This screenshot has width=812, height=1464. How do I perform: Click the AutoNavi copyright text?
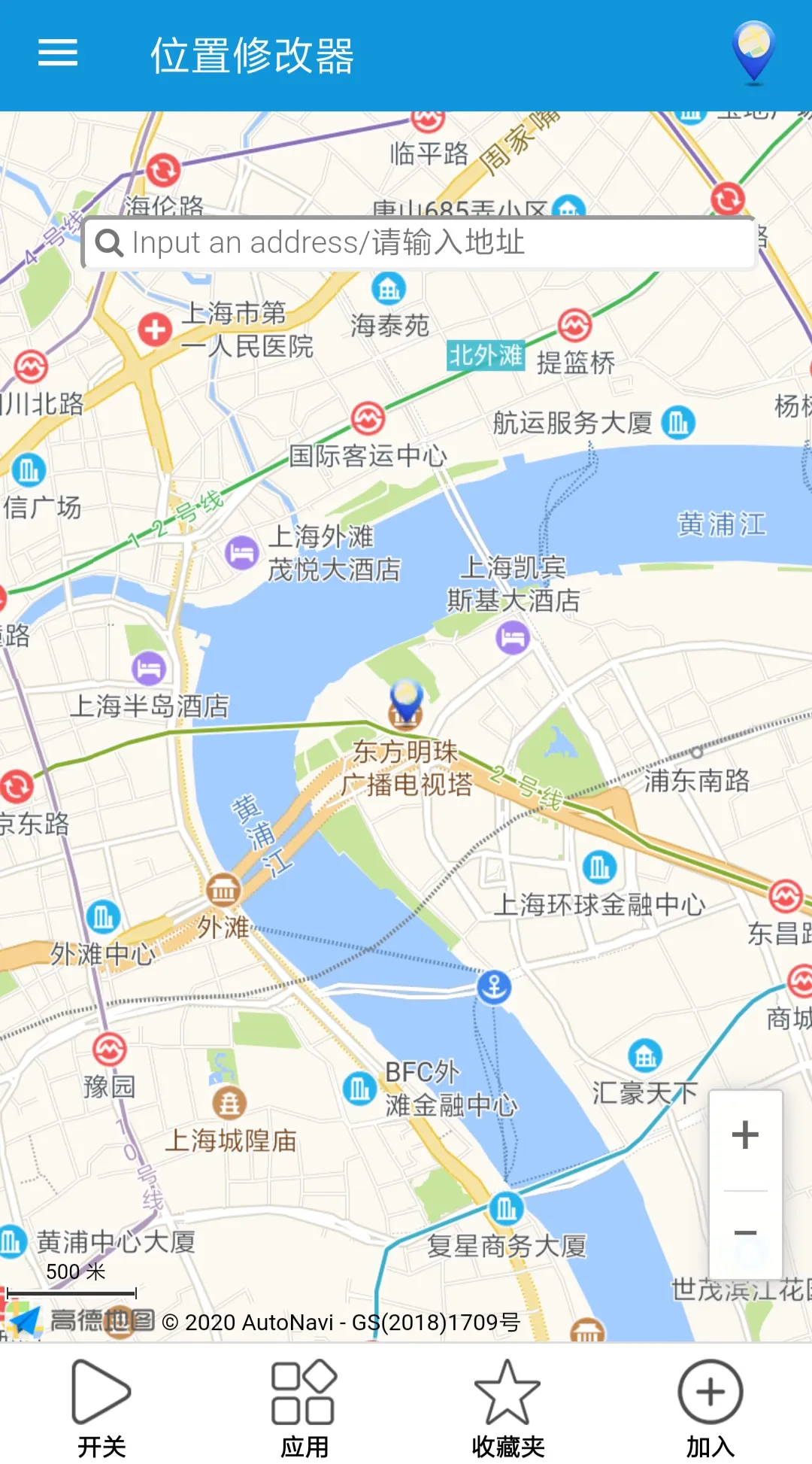340,1320
